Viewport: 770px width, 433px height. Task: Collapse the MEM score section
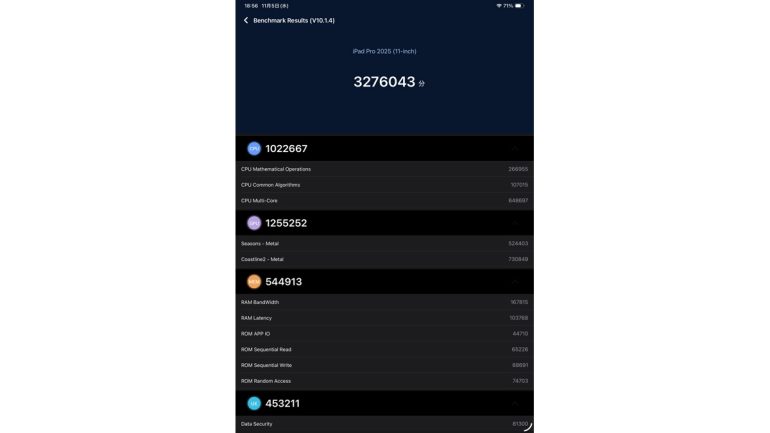click(514, 282)
